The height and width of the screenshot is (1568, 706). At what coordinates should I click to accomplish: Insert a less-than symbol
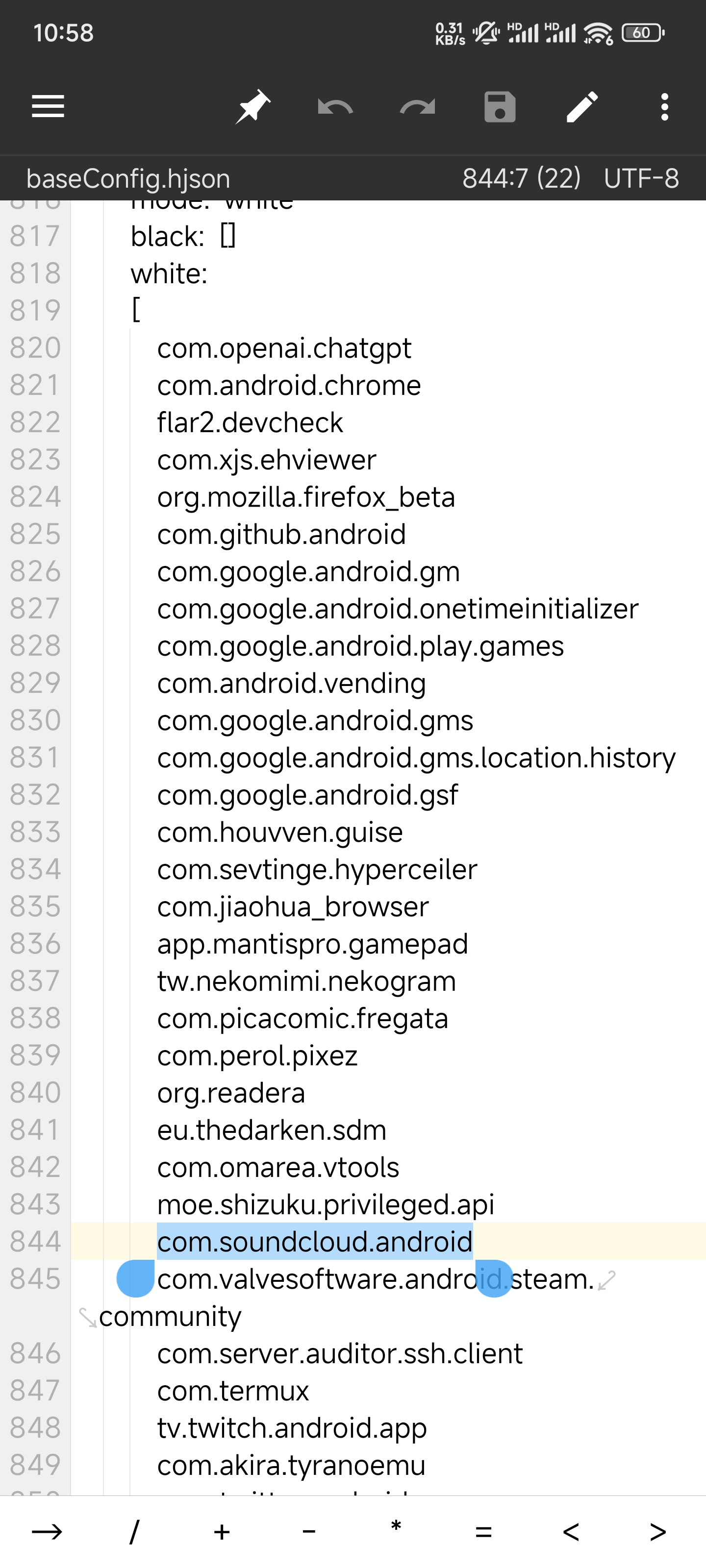coord(571,1531)
